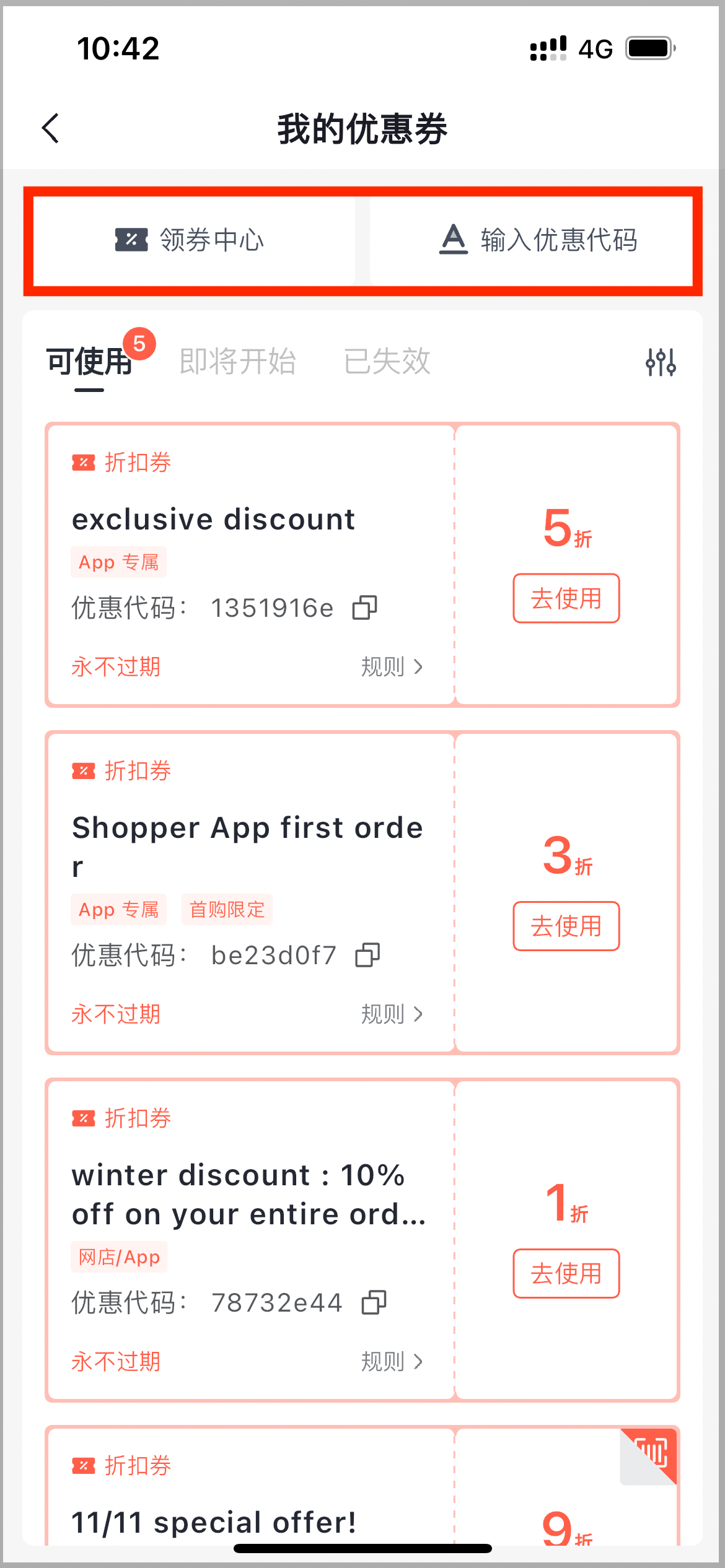Open the coupon filter settings icon

(661, 362)
